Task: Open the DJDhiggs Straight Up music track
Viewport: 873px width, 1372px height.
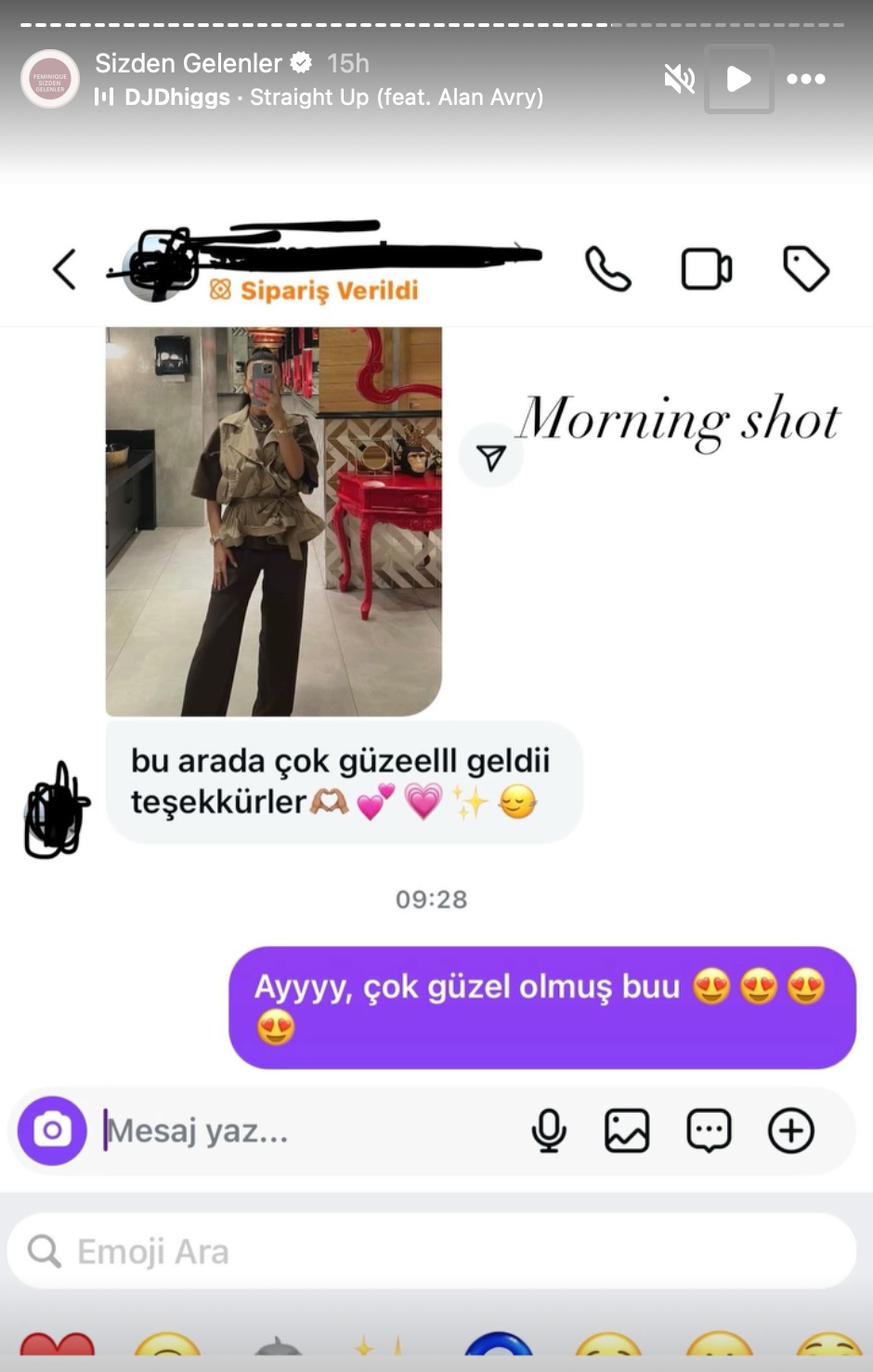Action: coord(332,97)
